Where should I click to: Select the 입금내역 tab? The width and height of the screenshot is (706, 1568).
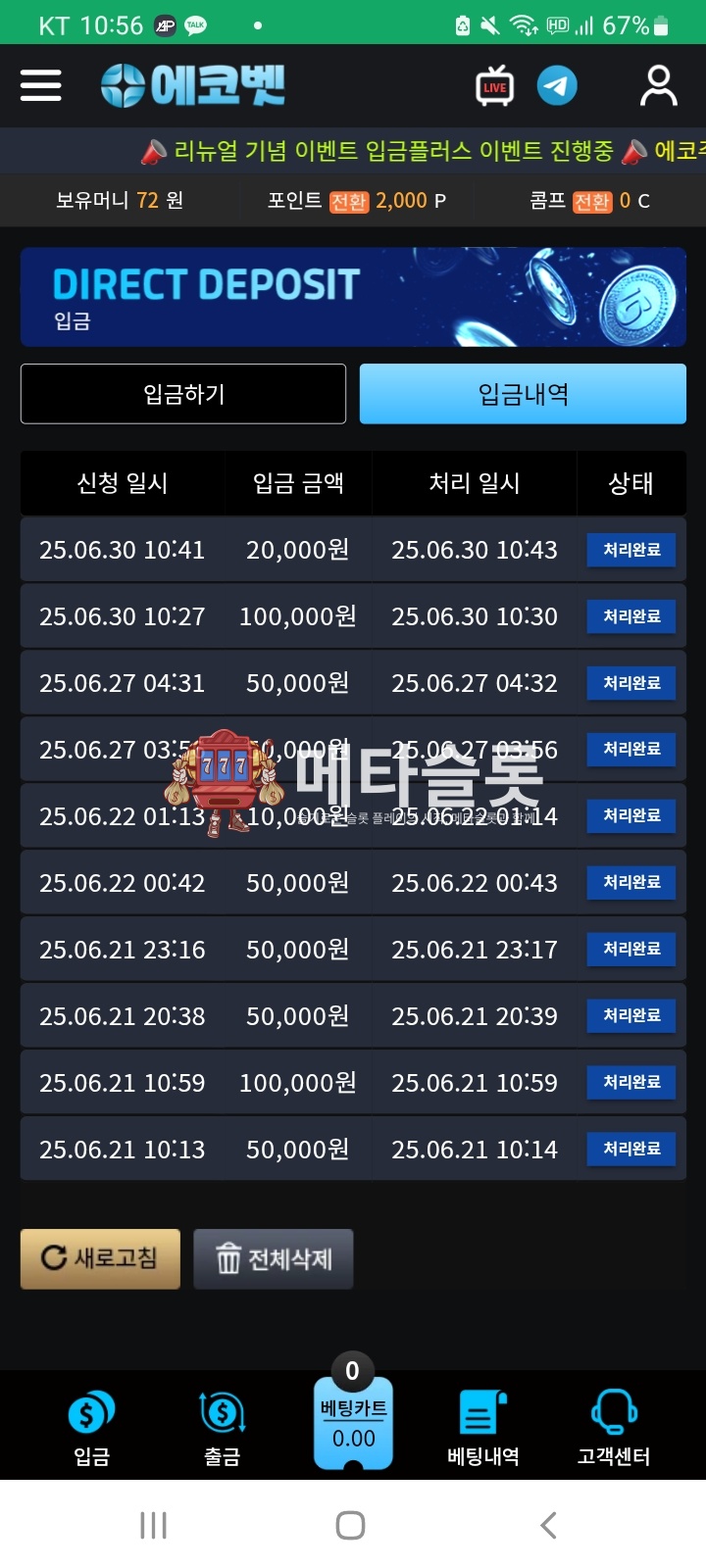(523, 394)
